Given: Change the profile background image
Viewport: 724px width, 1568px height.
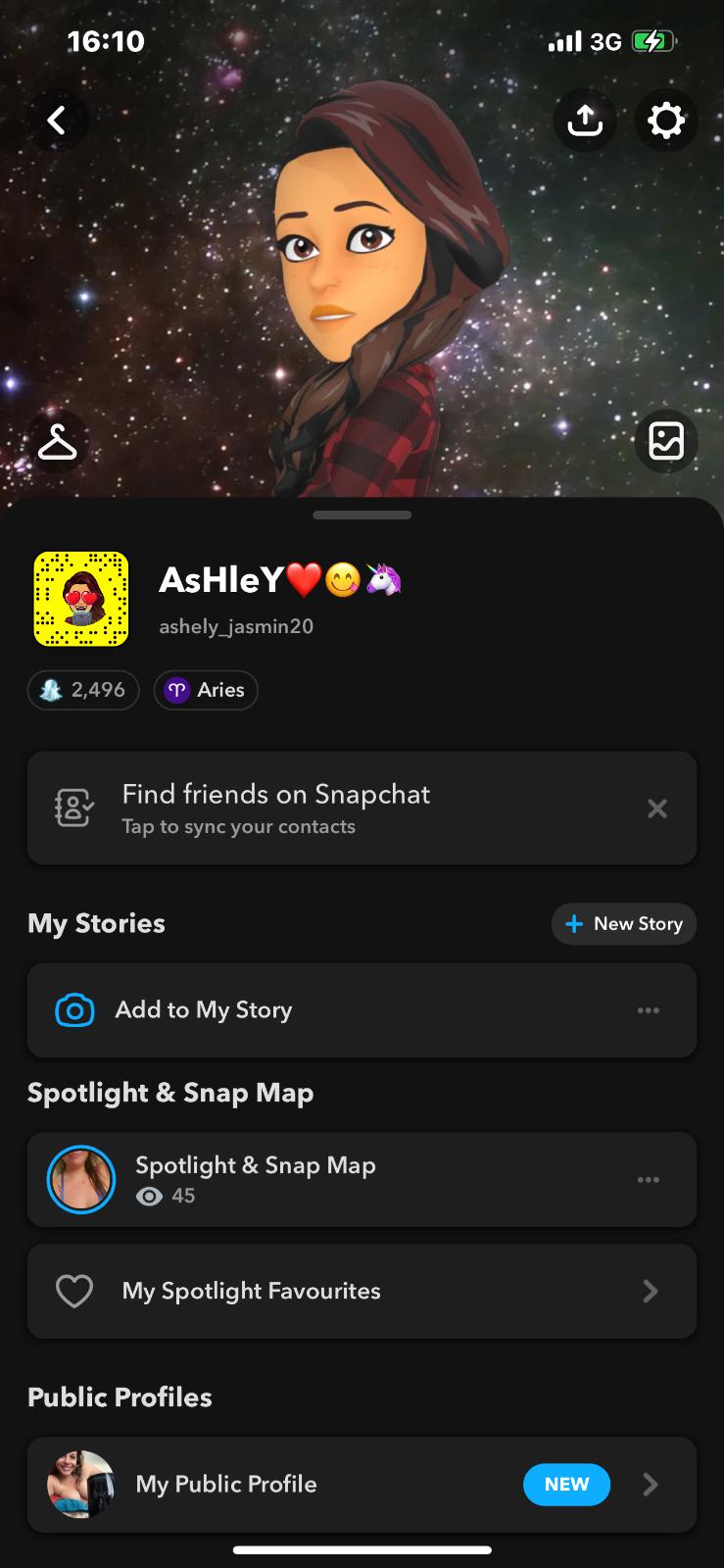Looking at the screenshot, I should pyautogui.click(x=666, y=441).
